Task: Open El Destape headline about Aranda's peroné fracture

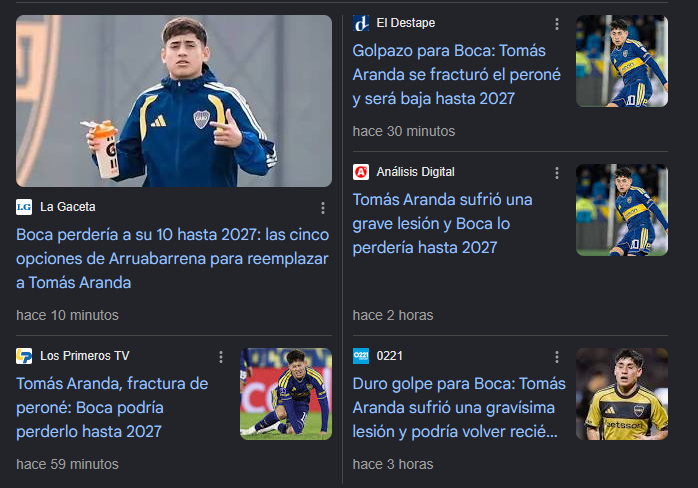Action: [457, 75]
